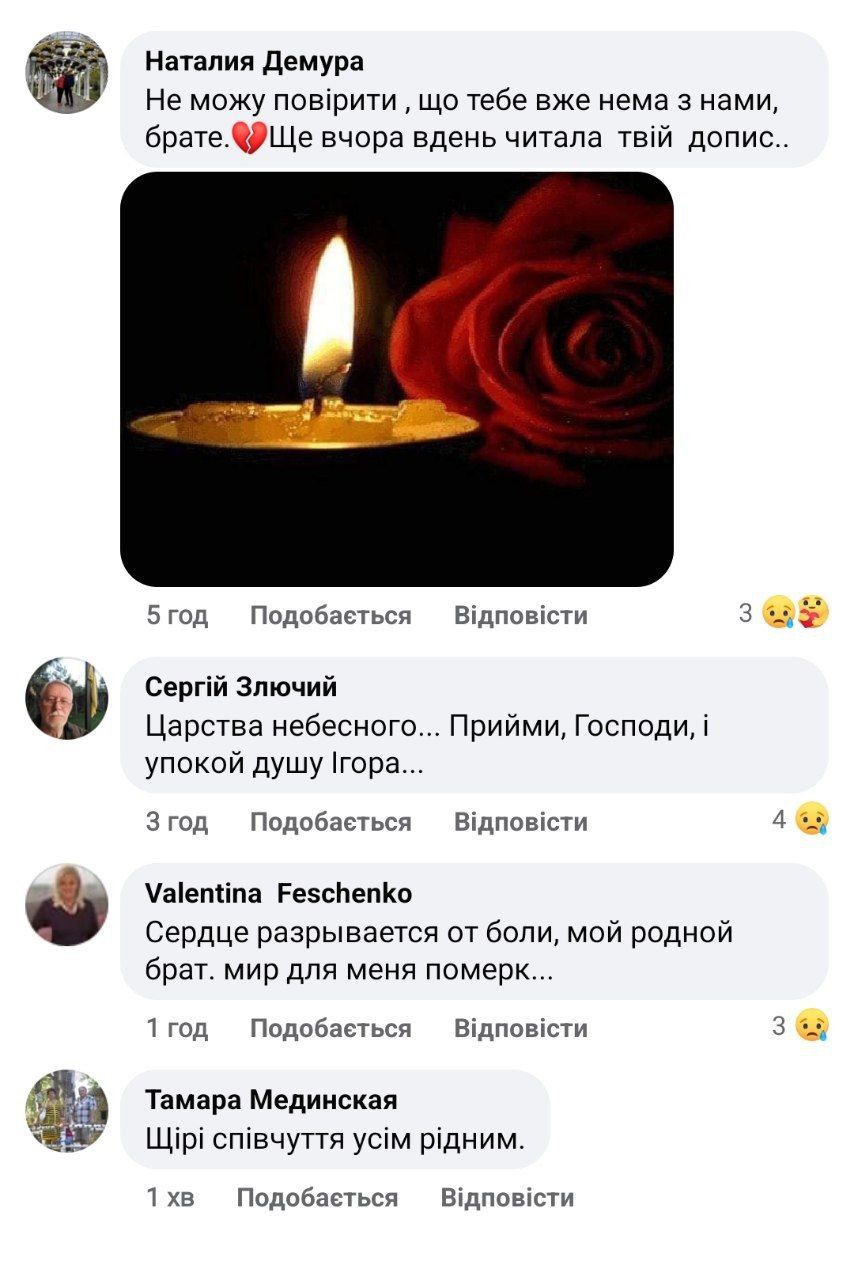Reply to Наталия Демура's comment
Image resolution: width=854 pixels, height=1280 pixels.
tap(520, 615)
